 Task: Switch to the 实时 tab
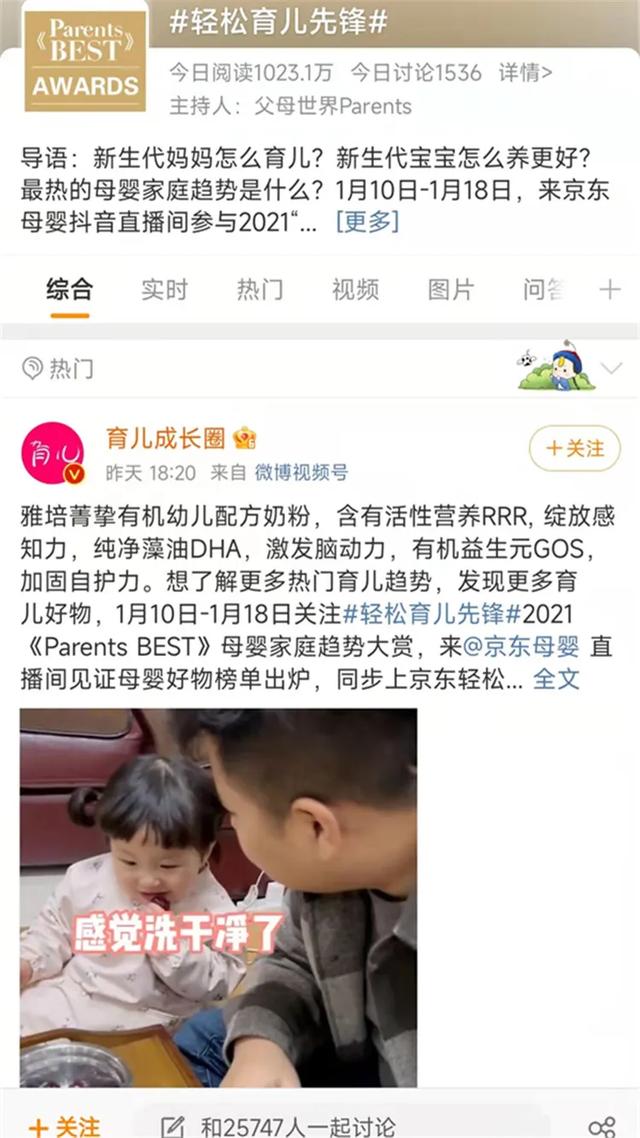164,290
